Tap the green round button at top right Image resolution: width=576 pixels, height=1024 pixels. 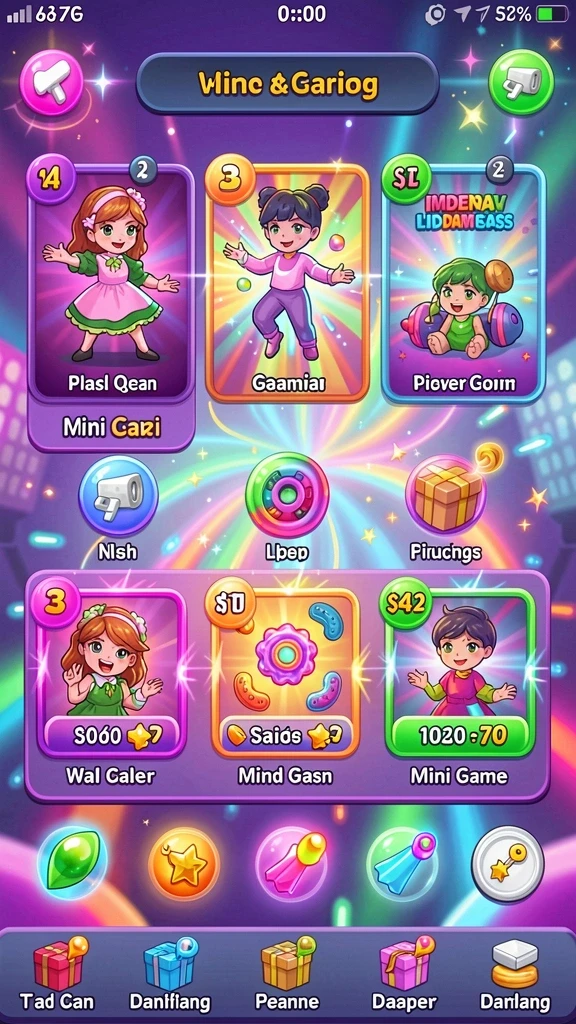(x=521, y=82)
